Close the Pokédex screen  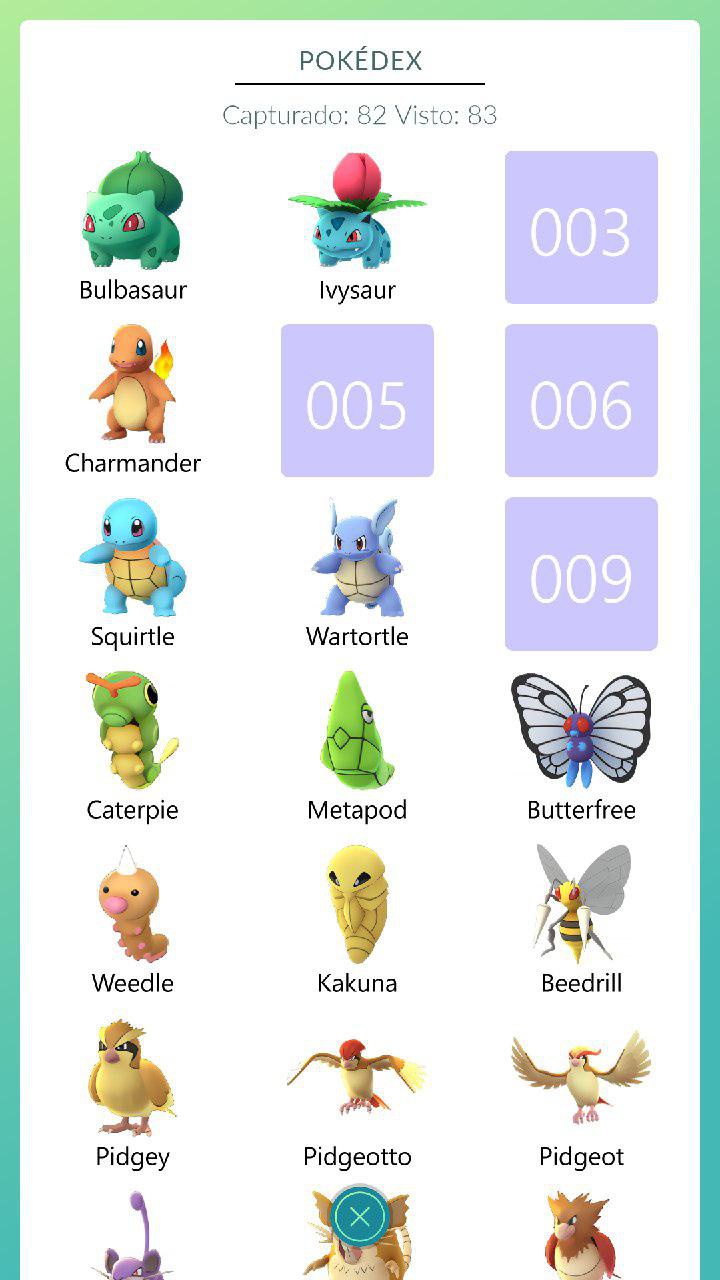coord(360,1217)
